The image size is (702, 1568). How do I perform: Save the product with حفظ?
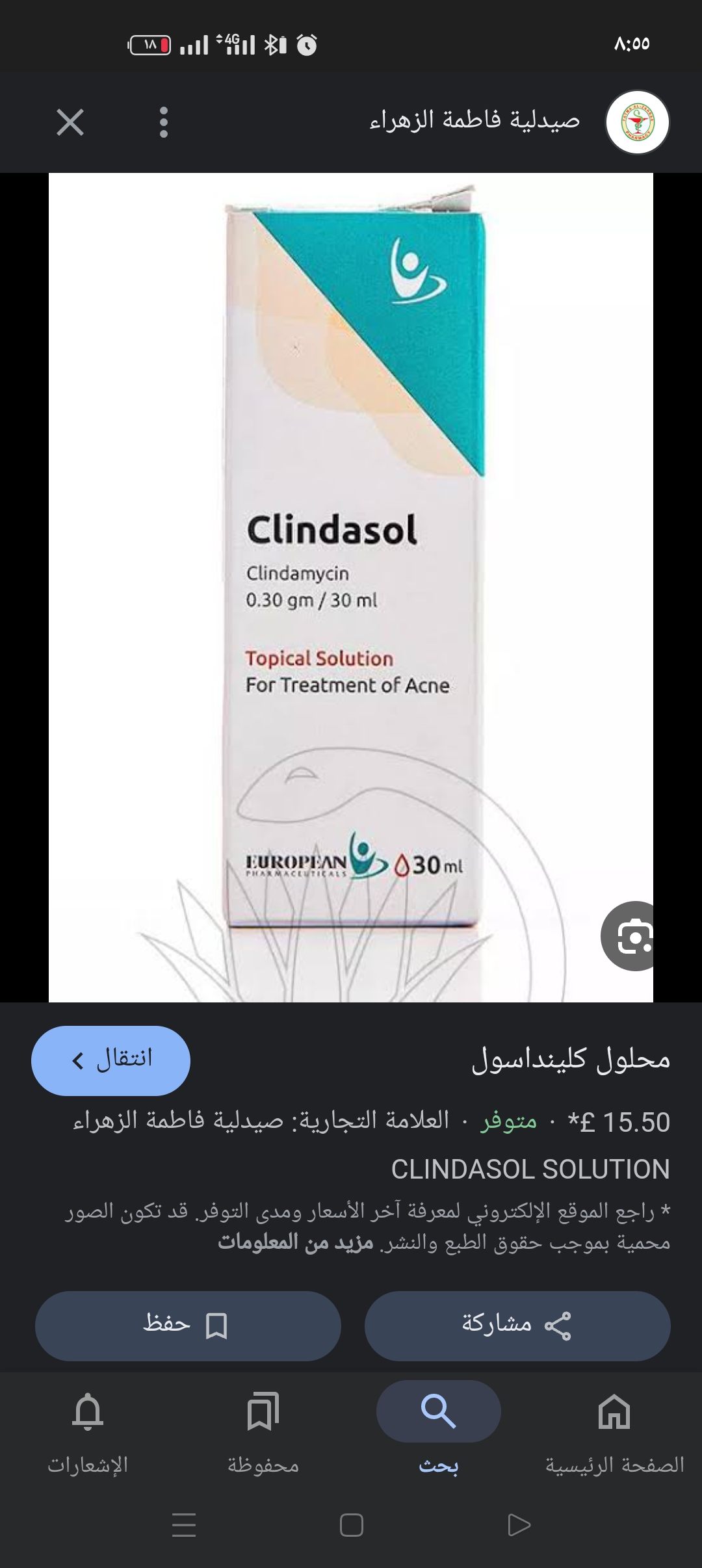tap(188, 1326)
